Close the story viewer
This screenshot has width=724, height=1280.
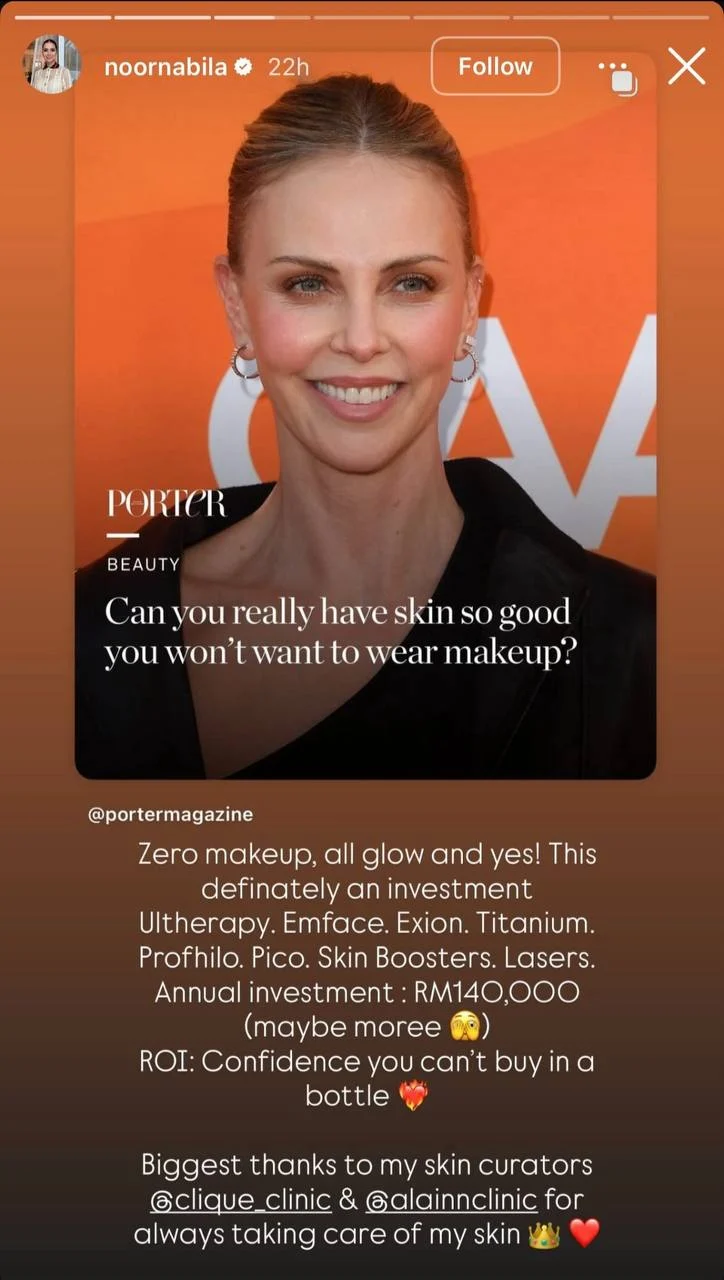(686, 67)
